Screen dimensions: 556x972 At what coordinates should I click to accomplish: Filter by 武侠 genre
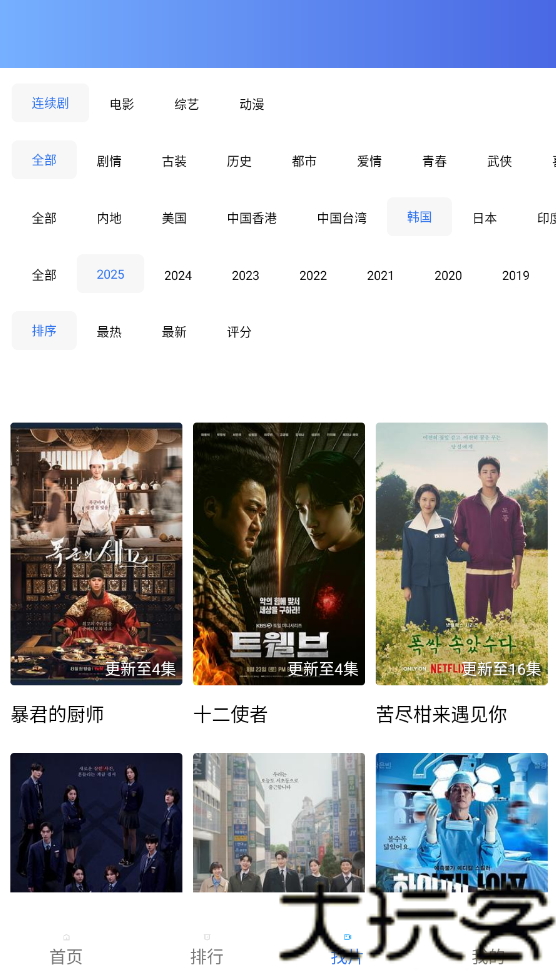(x=500, y=161)
